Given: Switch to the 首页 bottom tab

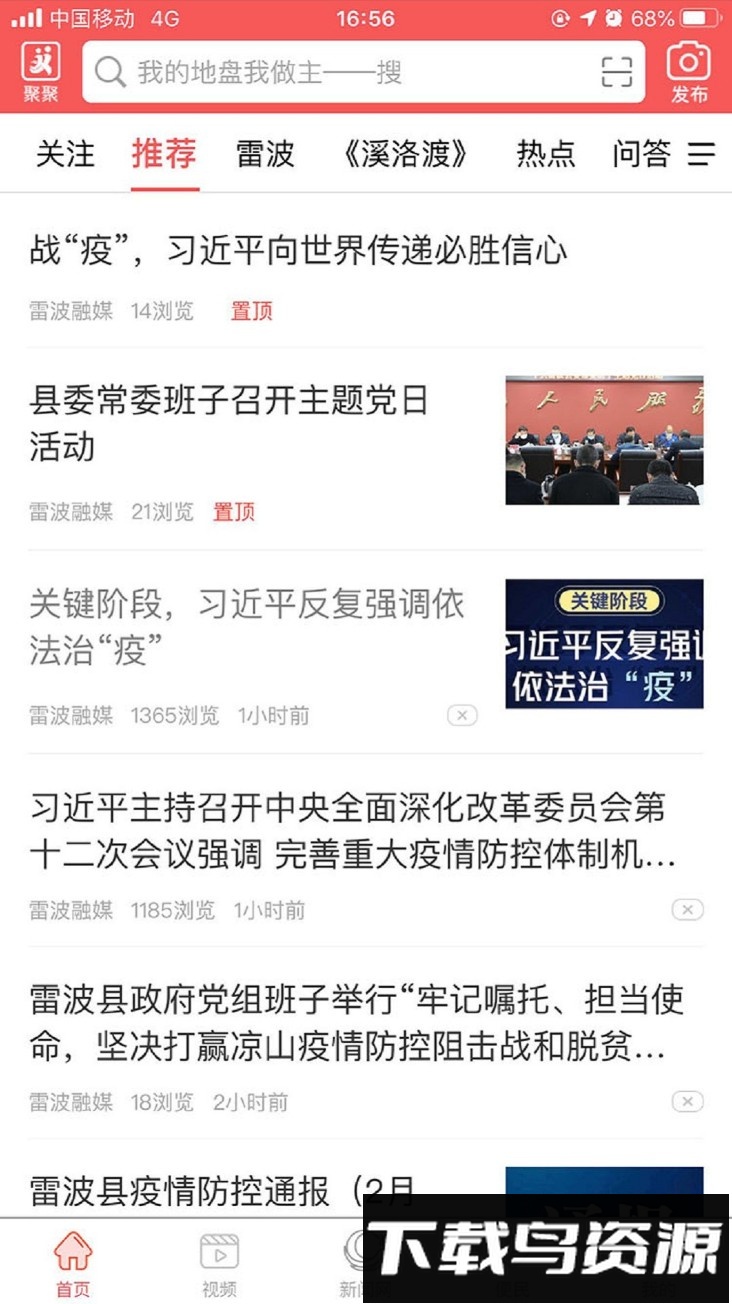Looking at the screenshot, I should tap(73, 1262).
